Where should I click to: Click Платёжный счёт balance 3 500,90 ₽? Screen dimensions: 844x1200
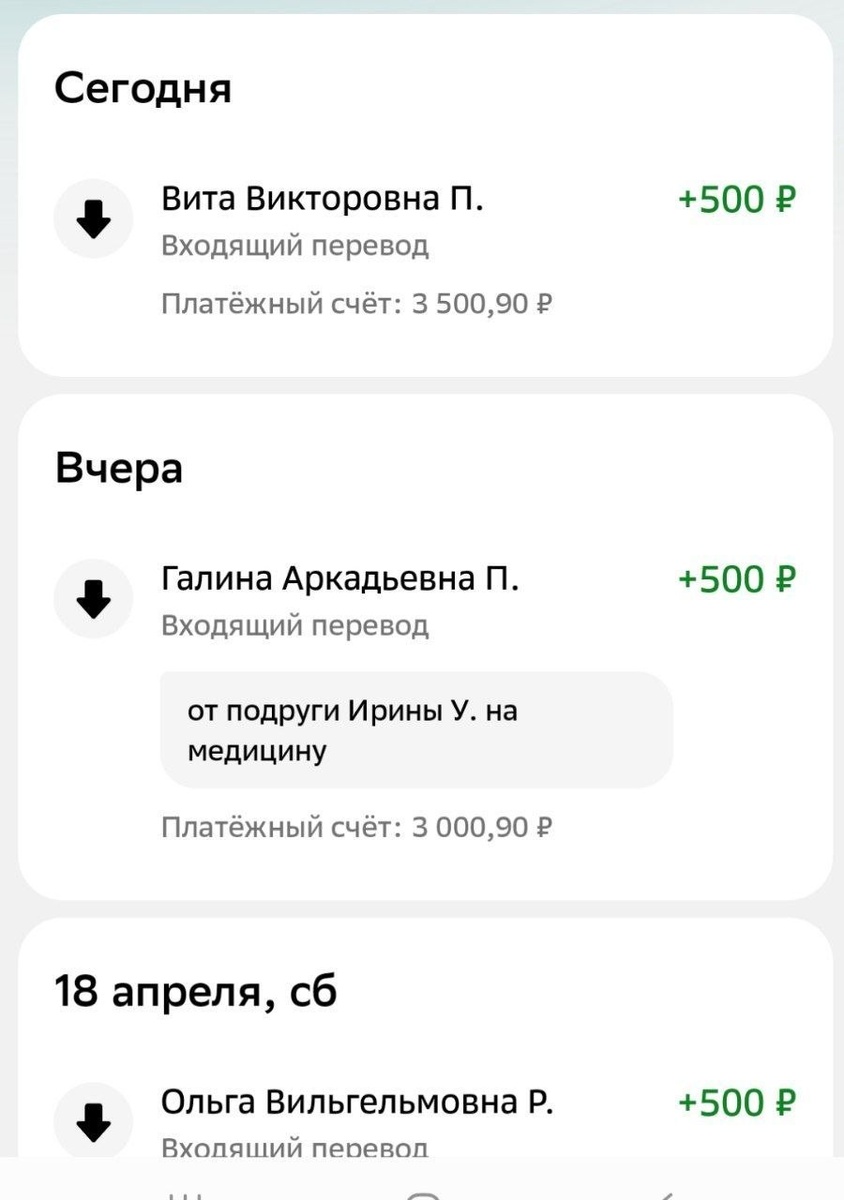[360, 300]
